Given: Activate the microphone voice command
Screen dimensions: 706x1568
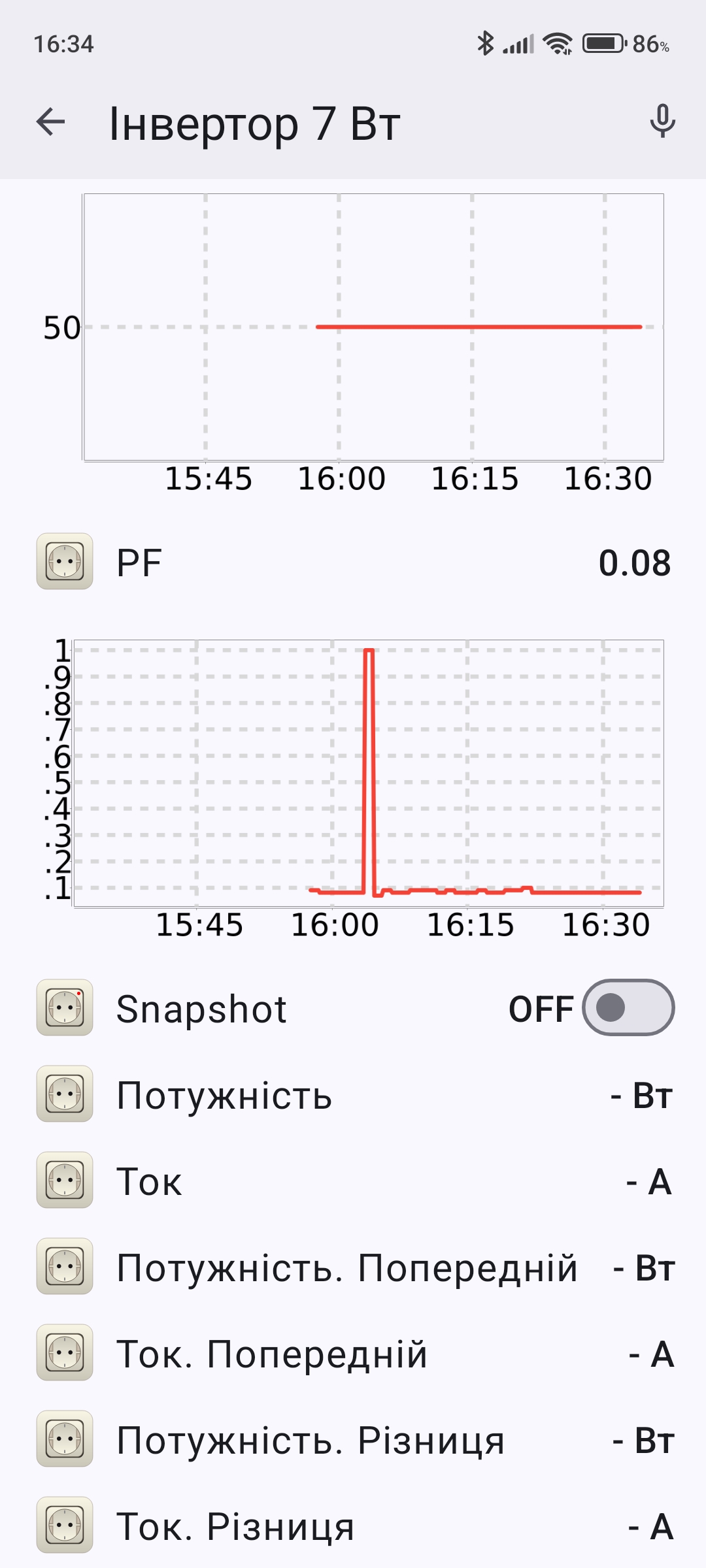Looking at the screenshot, I should point(662,122).
